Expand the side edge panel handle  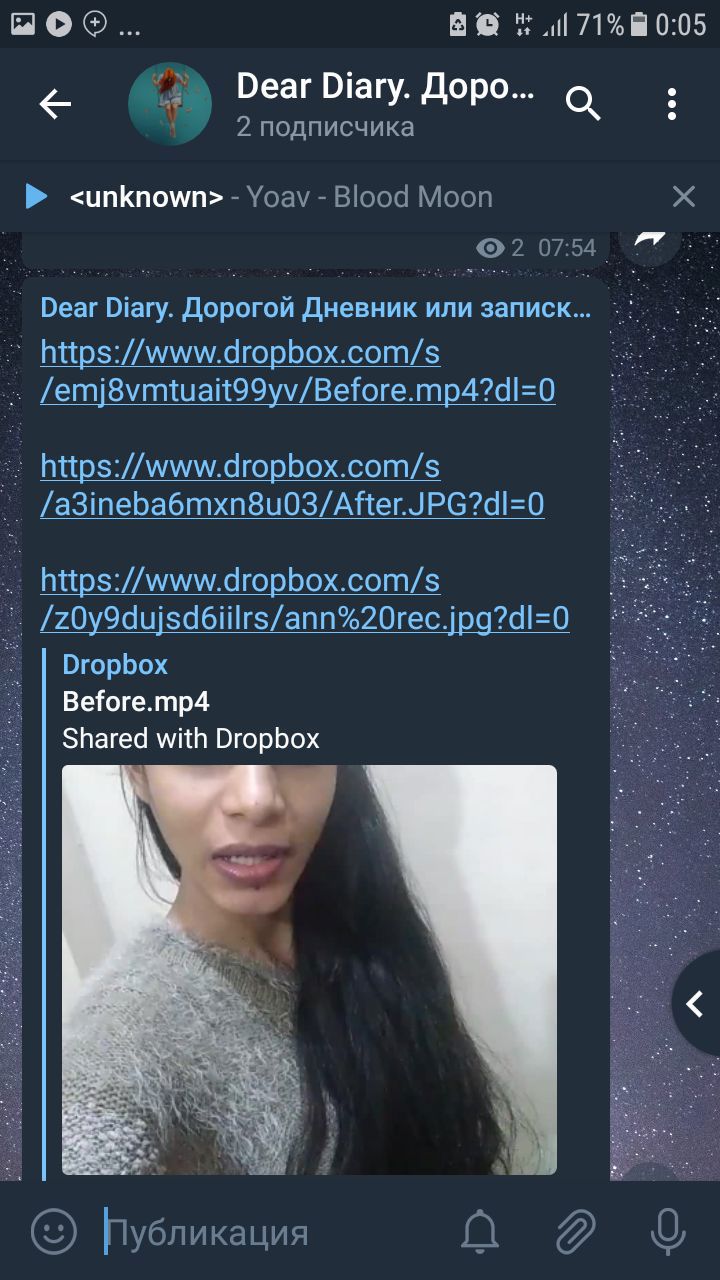(696, 1004)
